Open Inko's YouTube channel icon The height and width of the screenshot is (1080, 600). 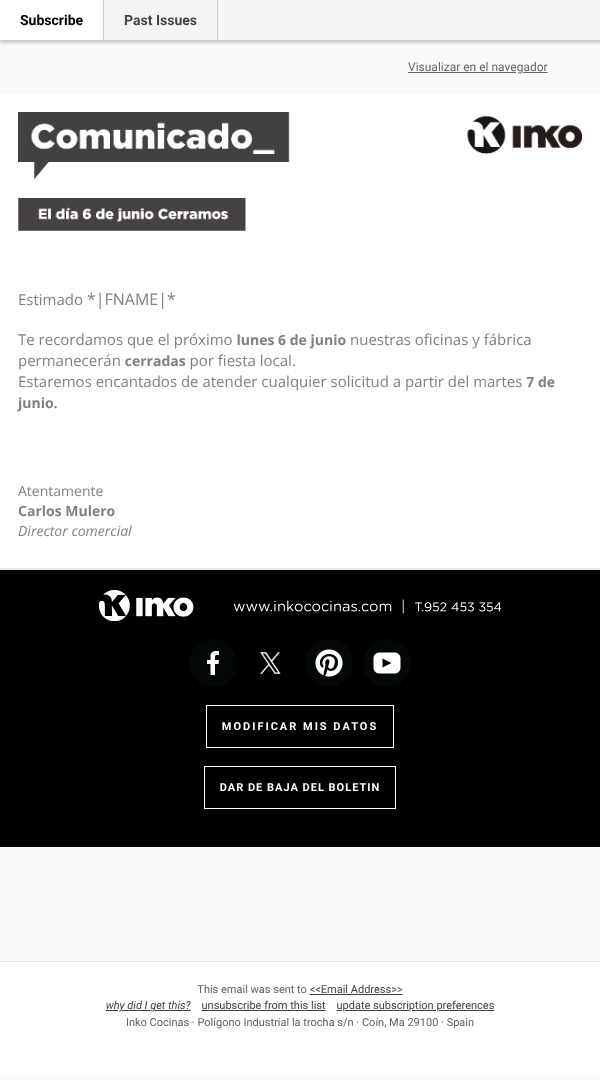[386, 663]
